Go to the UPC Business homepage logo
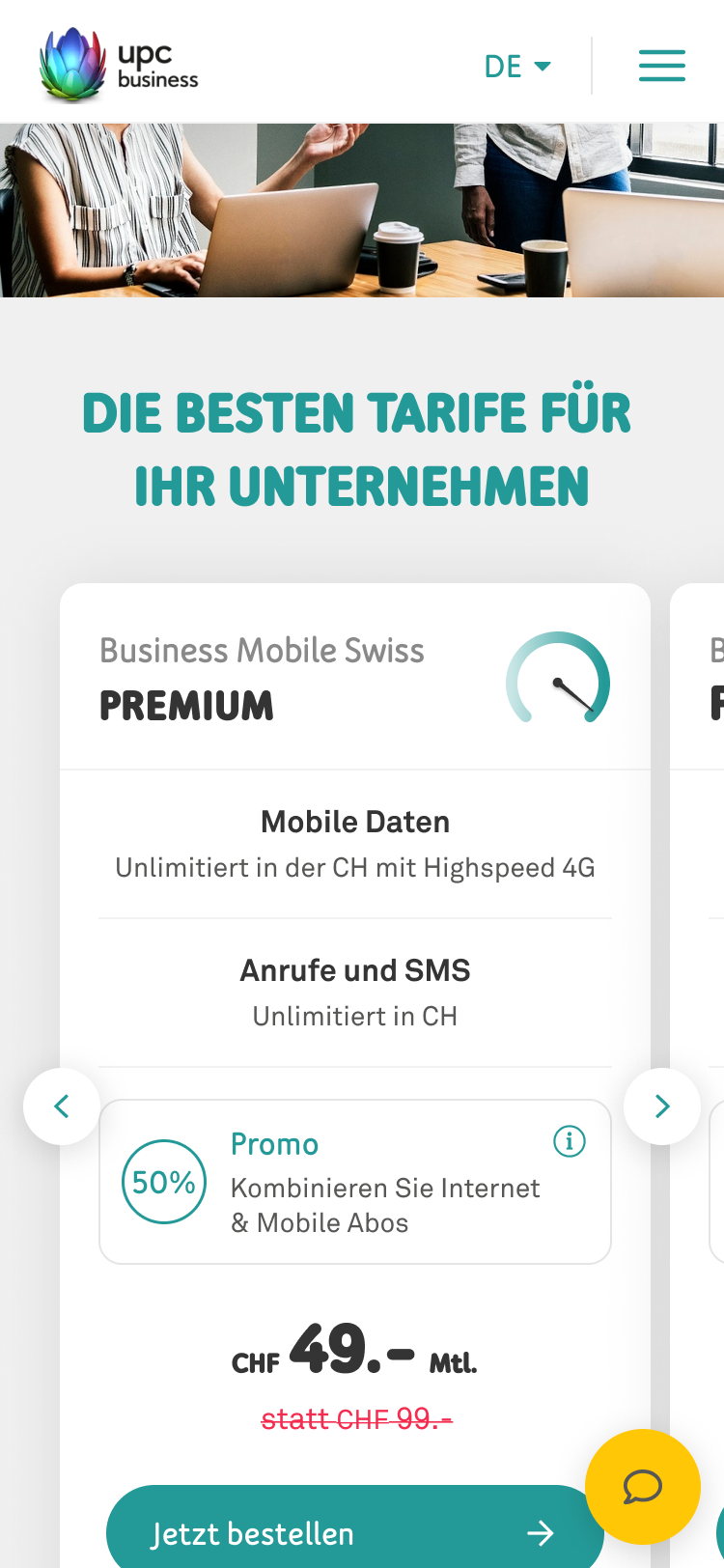This screenshot has width=724, height=1568. [x=119, y=65]
